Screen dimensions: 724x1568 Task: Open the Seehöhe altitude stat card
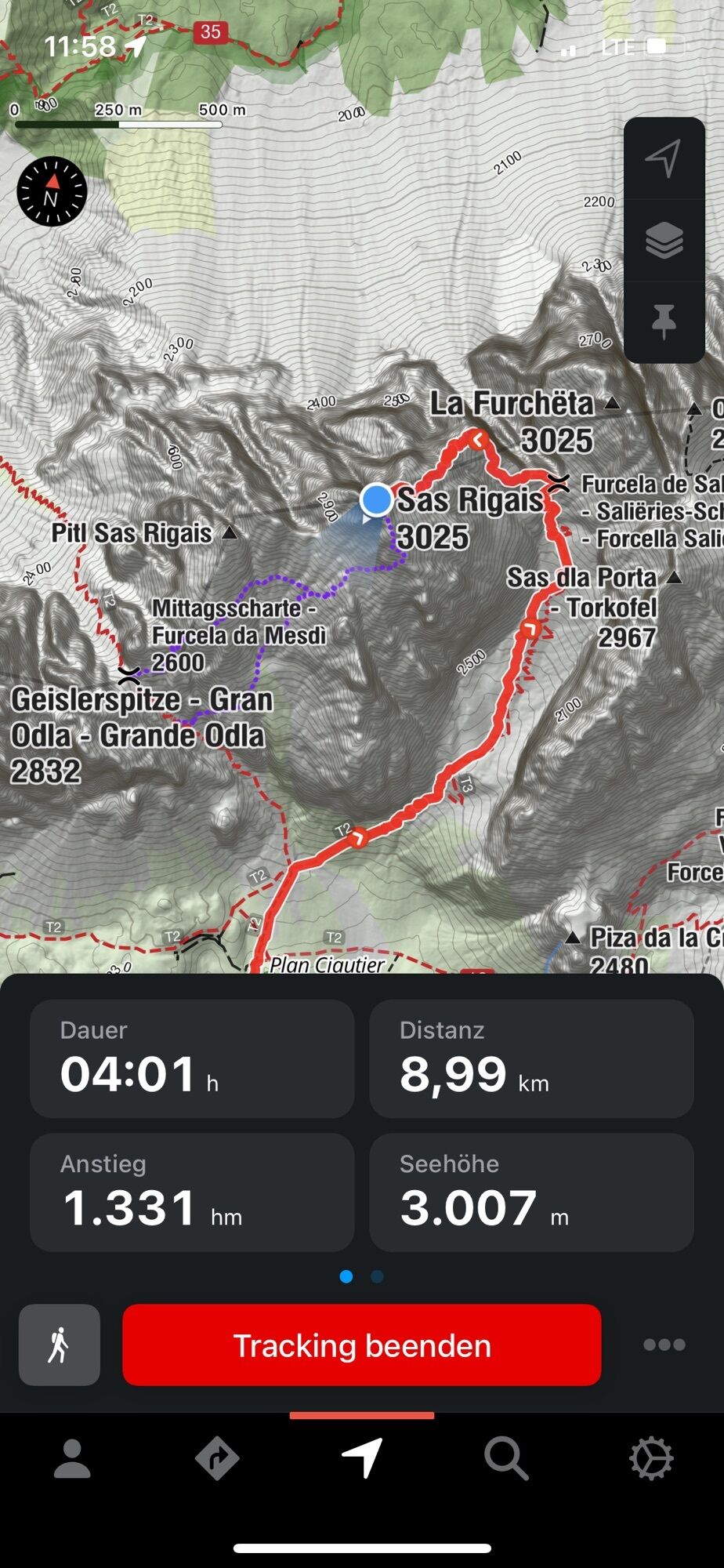[531, 1192]
